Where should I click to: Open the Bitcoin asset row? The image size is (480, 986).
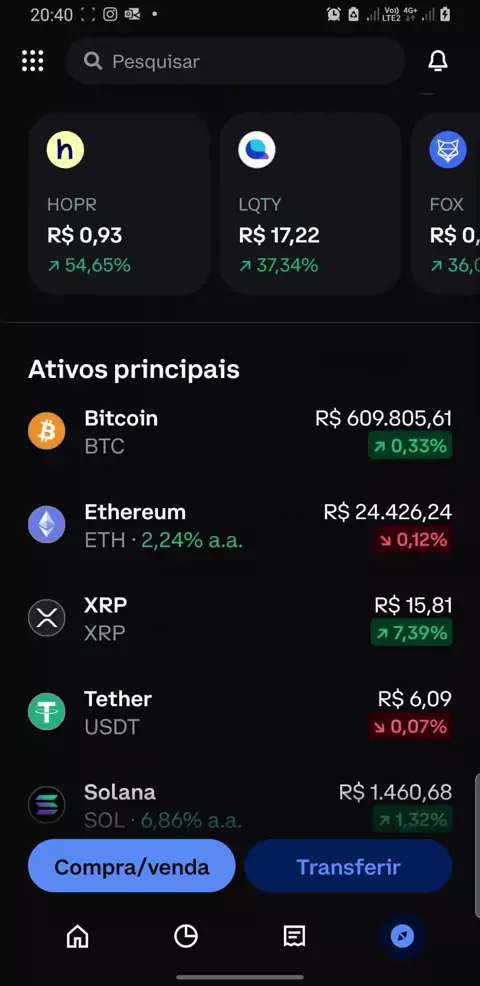pyautogui.click(x=240, y=432)
